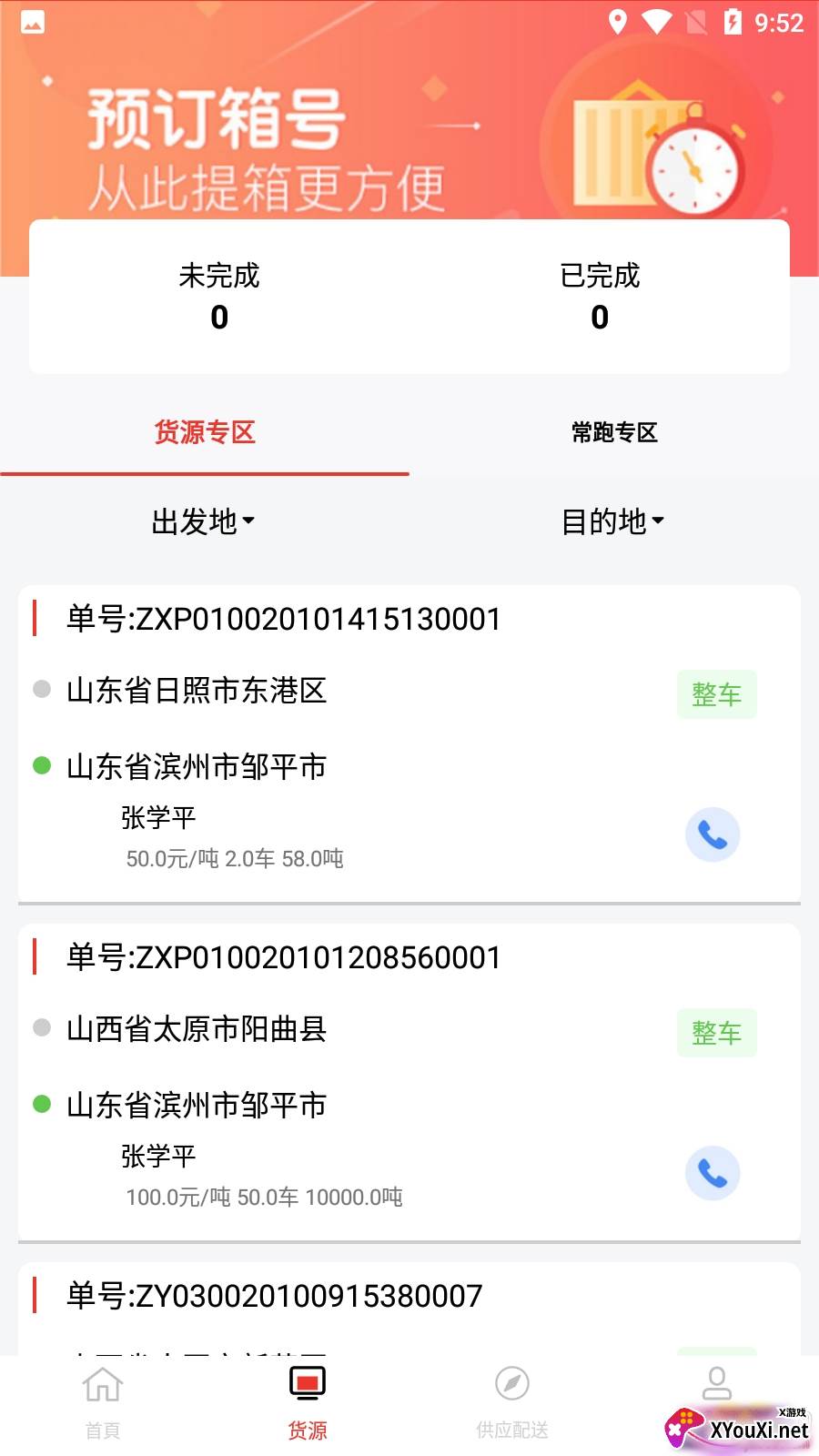Go to the 首页 tab
Image resolution: width=819 pixels, height=1456 pixels.
103,1403
